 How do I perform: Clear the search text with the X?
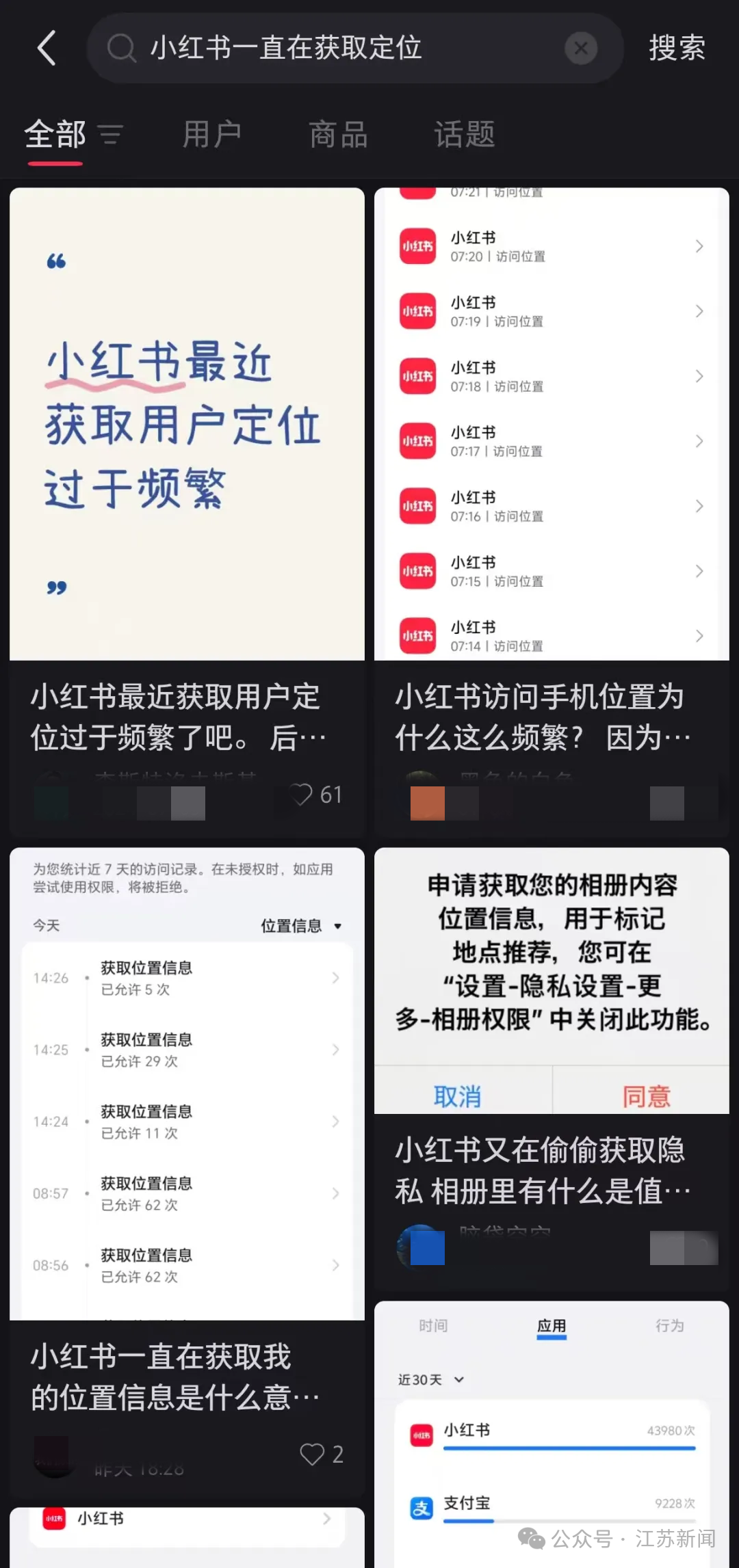click(x=581, y=48)
